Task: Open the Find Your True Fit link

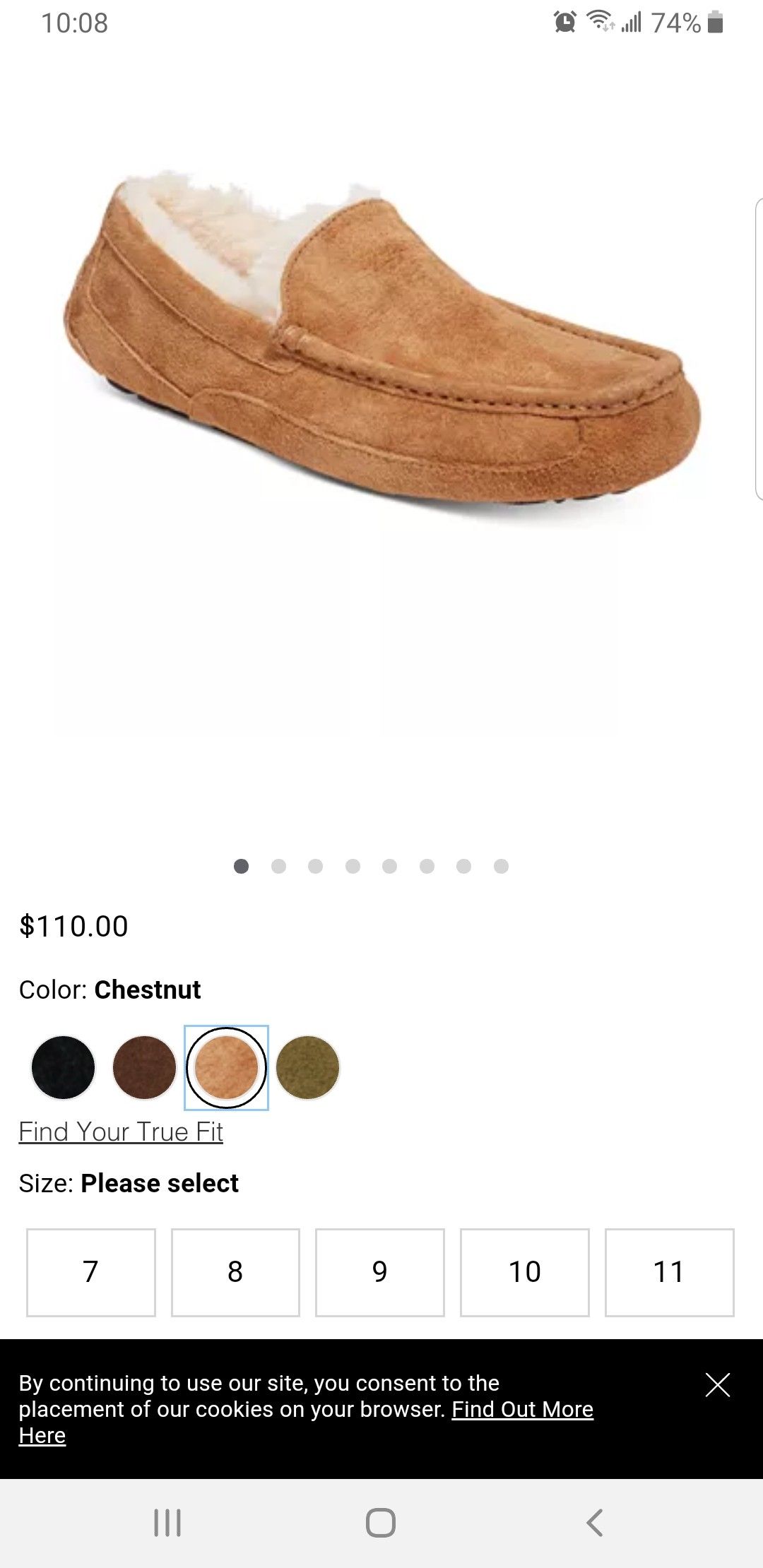Action: coord(121,1132)
